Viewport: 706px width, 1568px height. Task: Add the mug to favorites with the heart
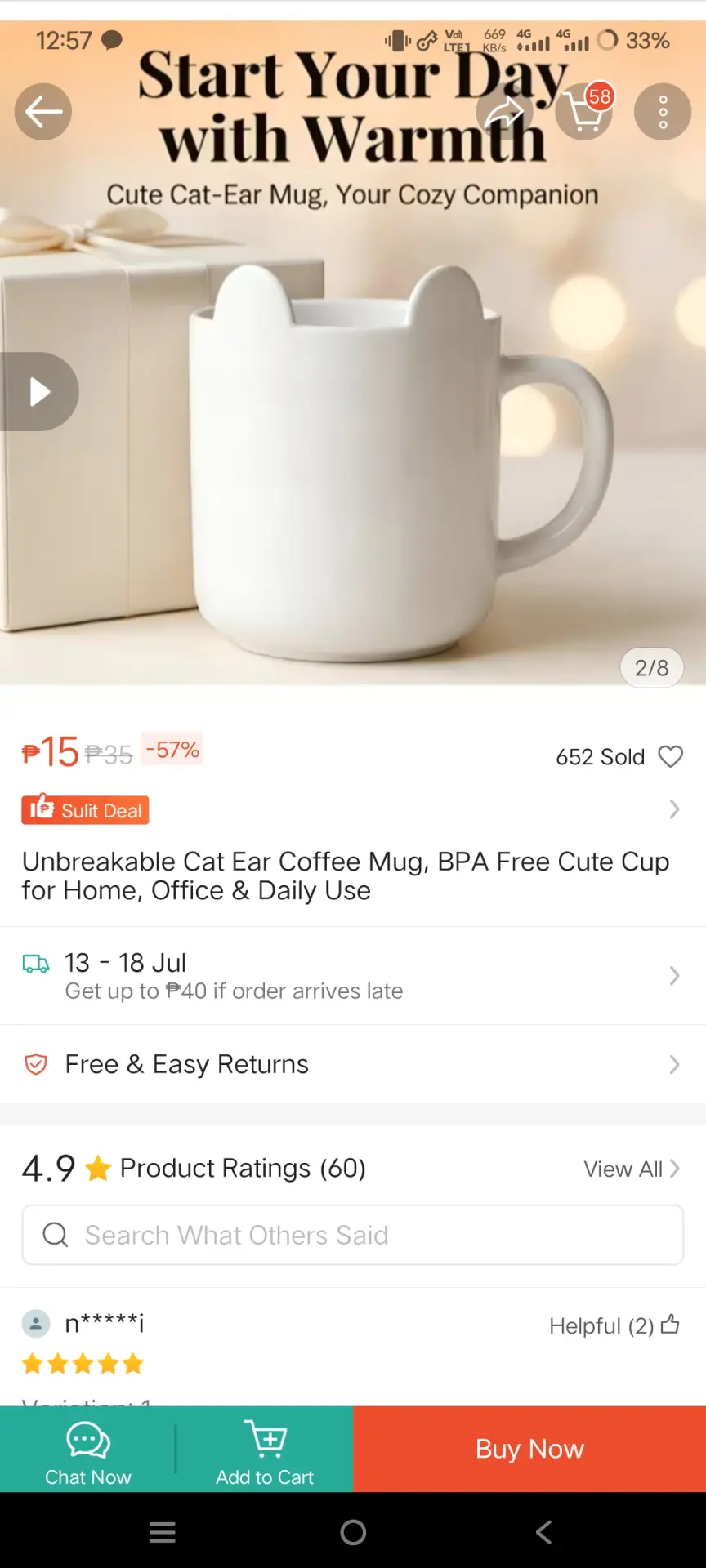coord(670,757)
